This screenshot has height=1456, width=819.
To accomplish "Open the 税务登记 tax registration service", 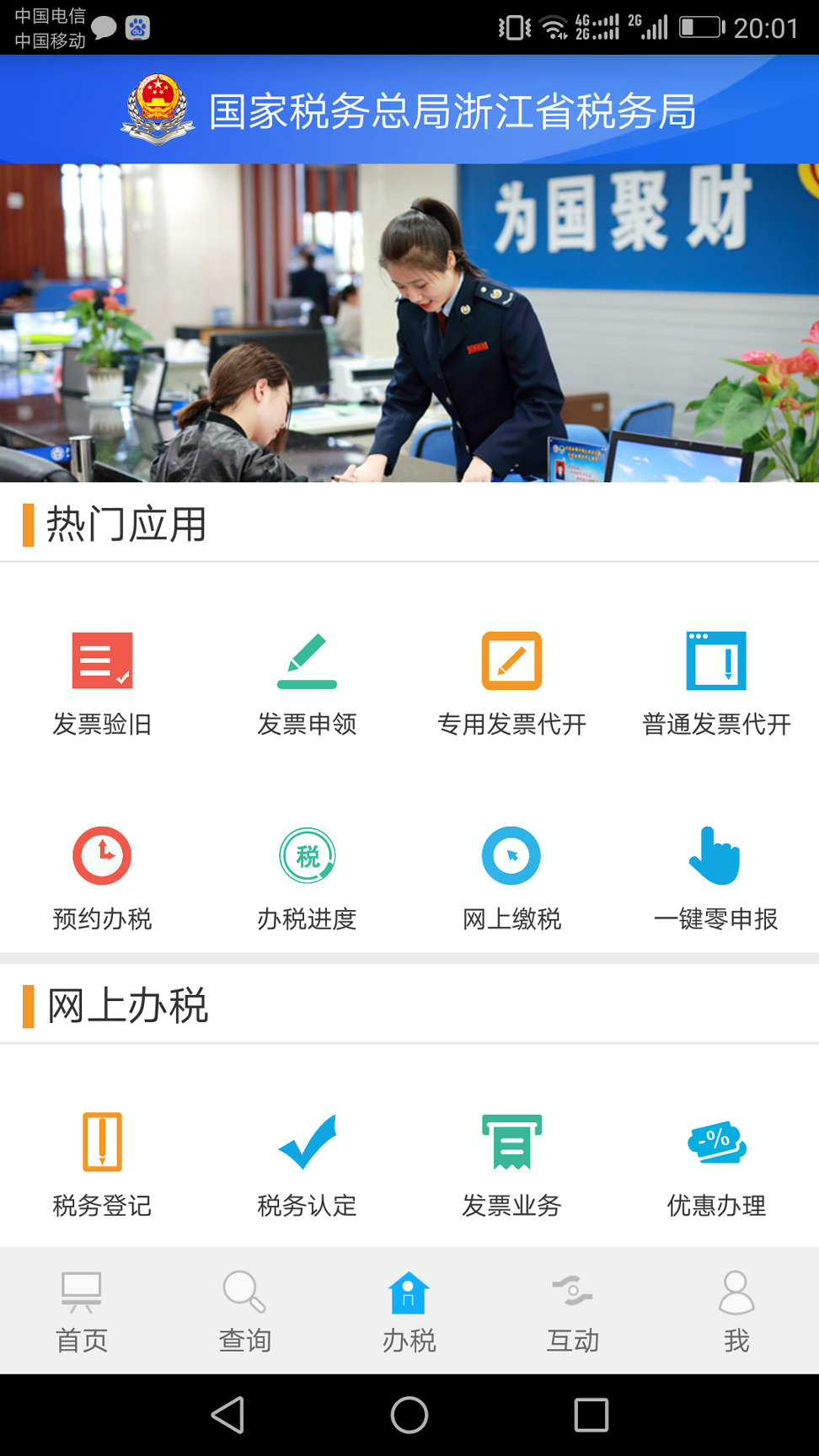I will point(102,1163).
